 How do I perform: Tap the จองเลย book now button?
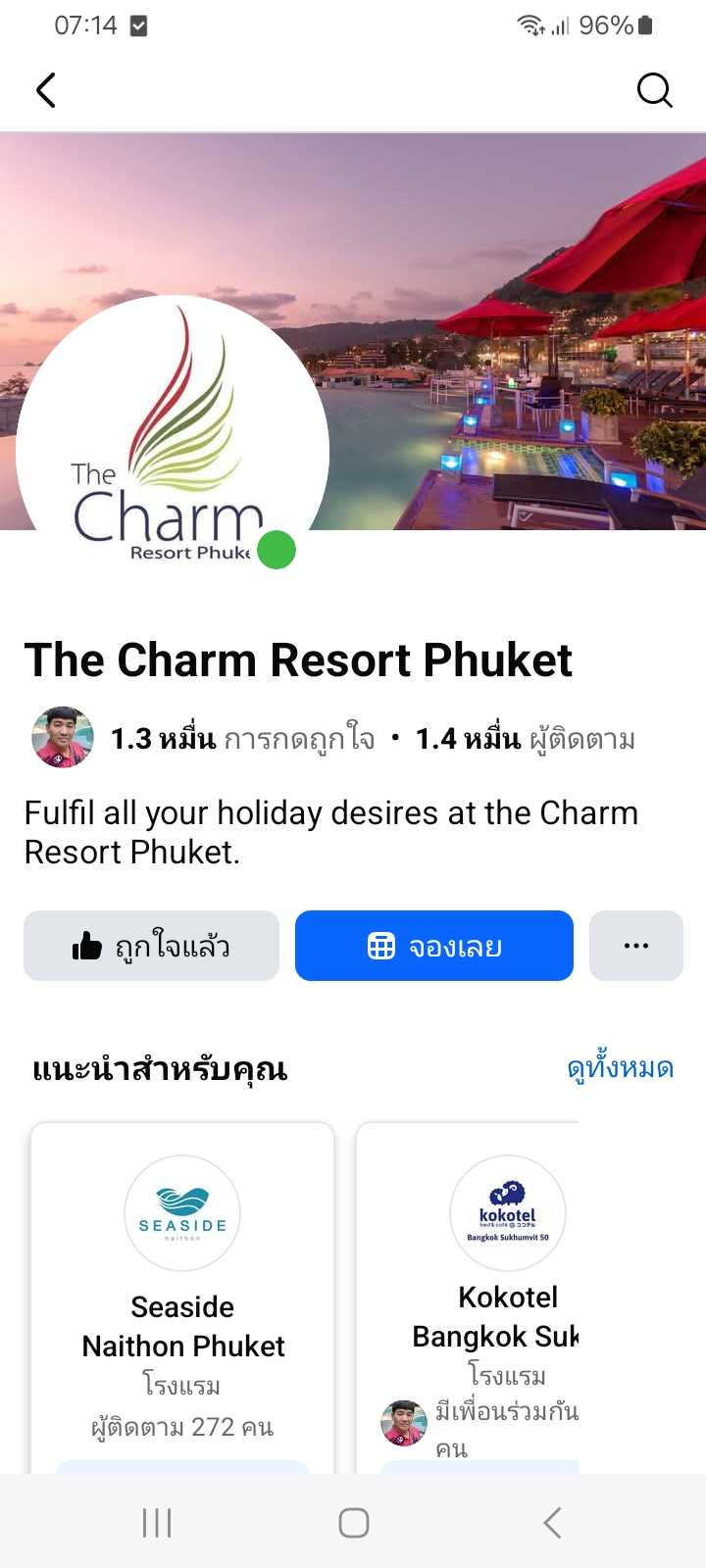coord(433,946)
